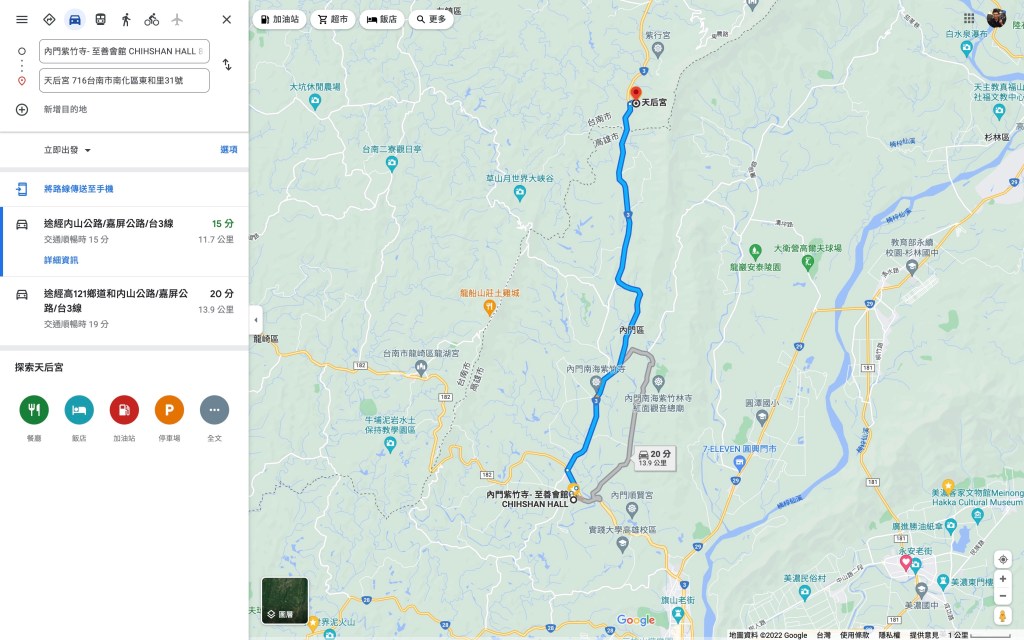Switch to transit travel mode
The width and height of the screenshot is (1024, 640).
coord(100,19)
